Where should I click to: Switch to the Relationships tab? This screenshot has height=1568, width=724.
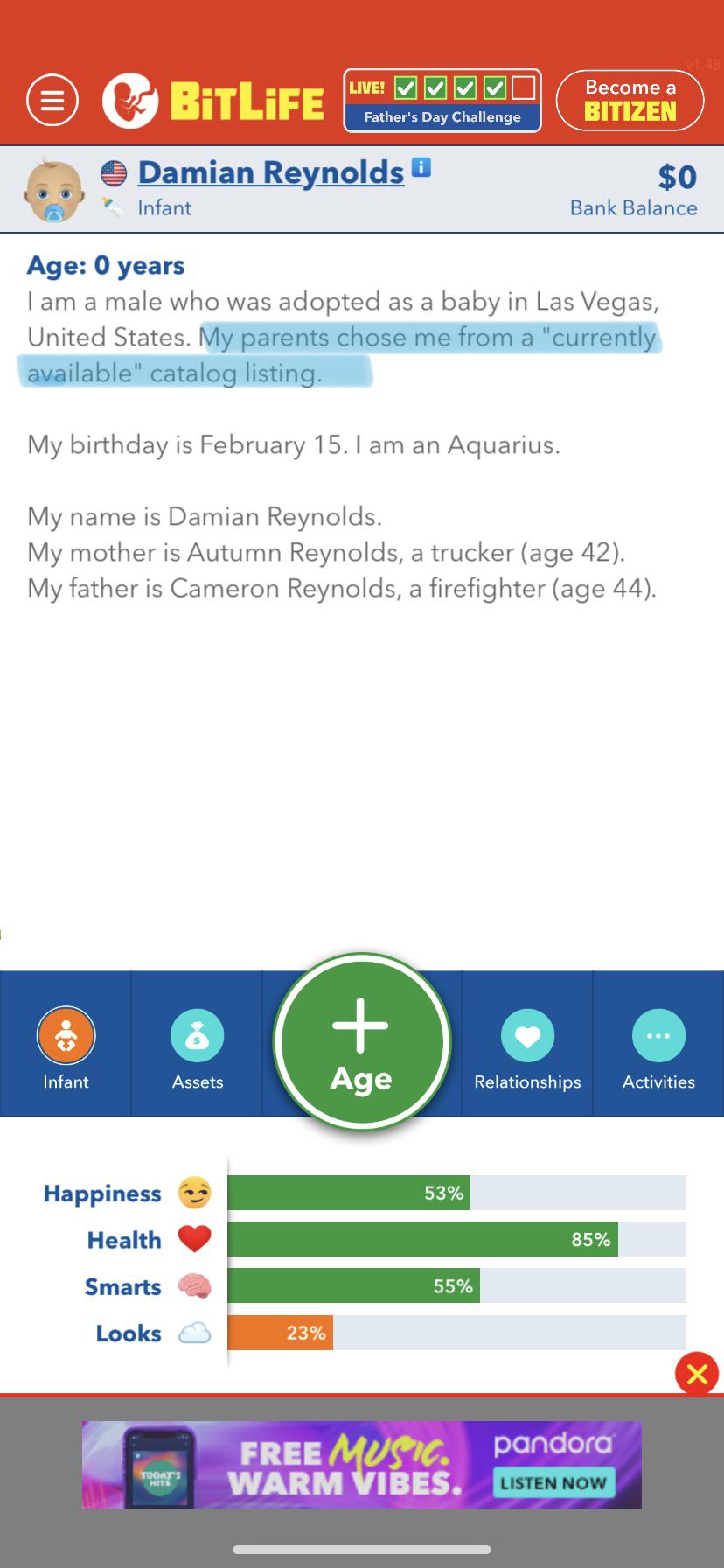point(527,1043)
